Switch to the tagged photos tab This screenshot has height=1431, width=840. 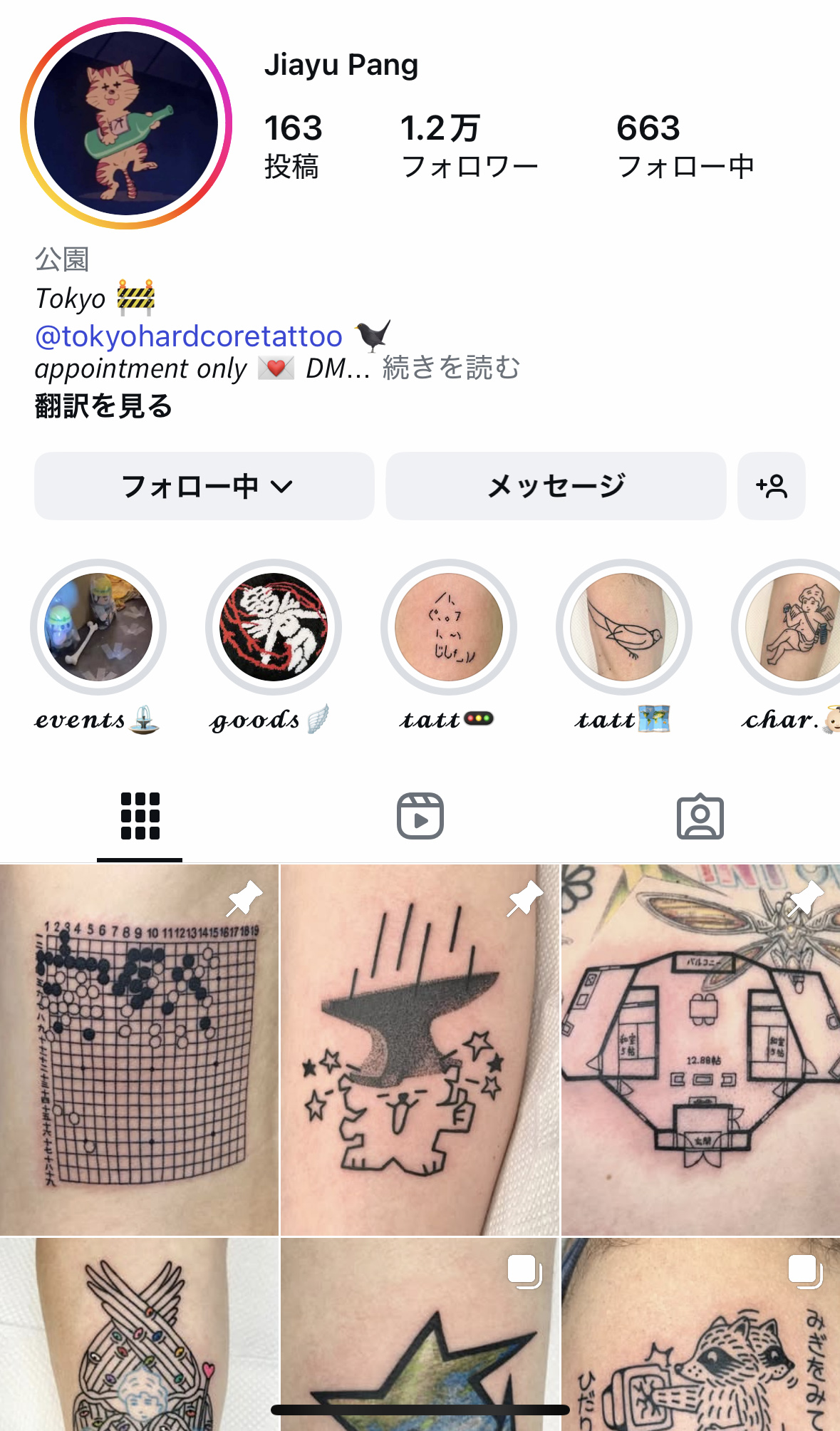click(700, 816)
